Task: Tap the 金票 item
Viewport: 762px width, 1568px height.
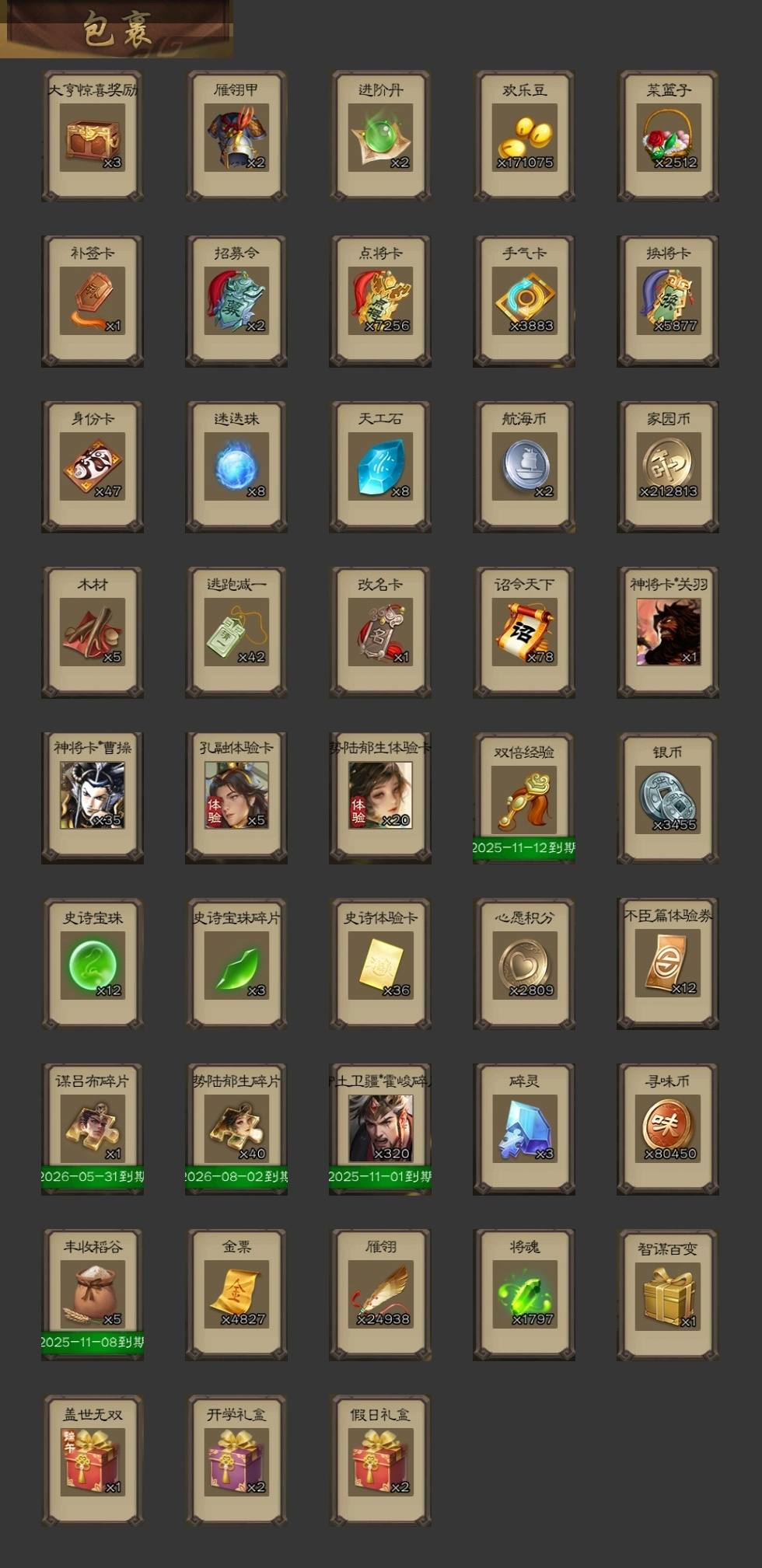Action: coord(236,1294)
